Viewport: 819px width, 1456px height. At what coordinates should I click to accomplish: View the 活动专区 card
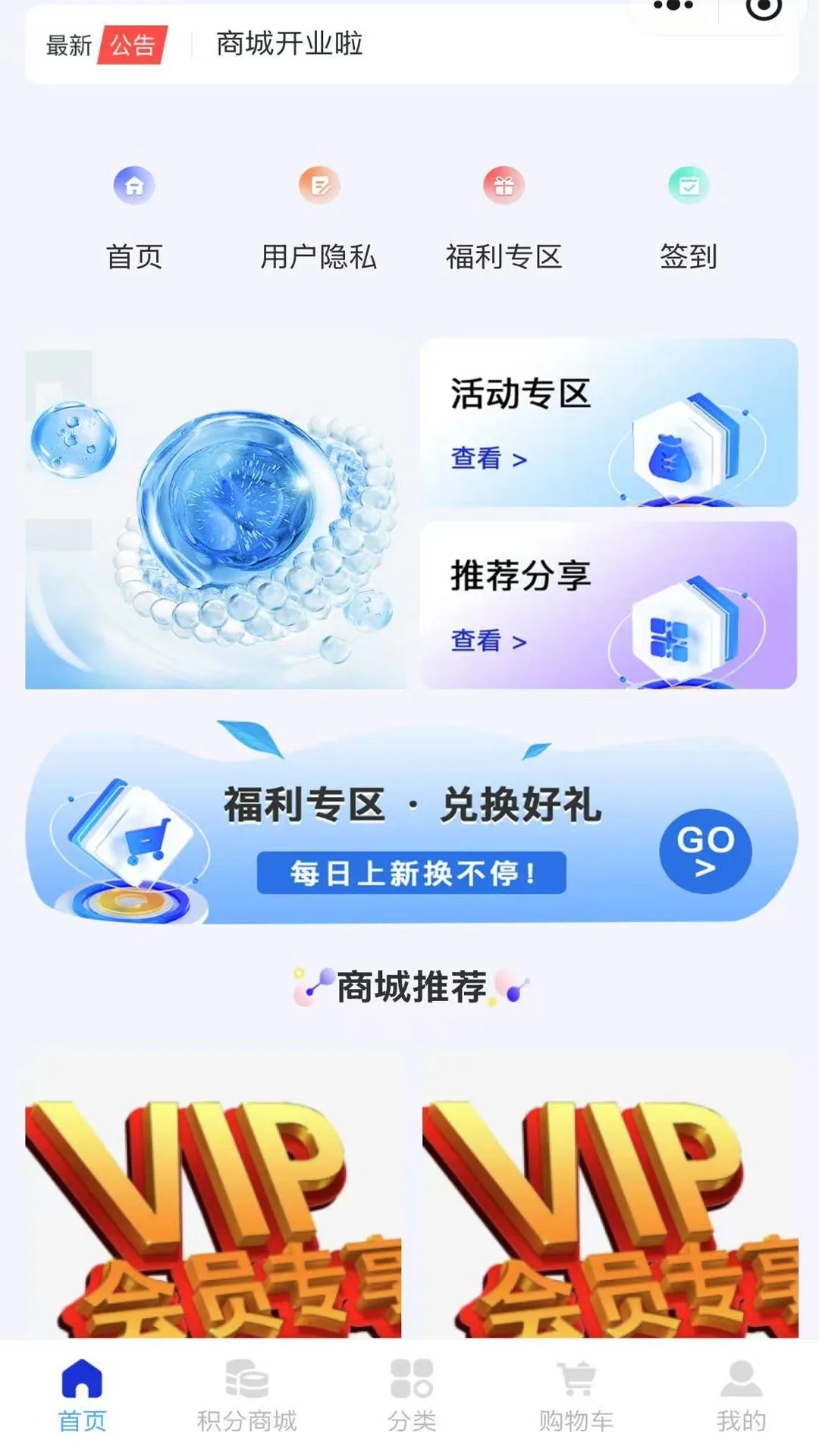608,423
